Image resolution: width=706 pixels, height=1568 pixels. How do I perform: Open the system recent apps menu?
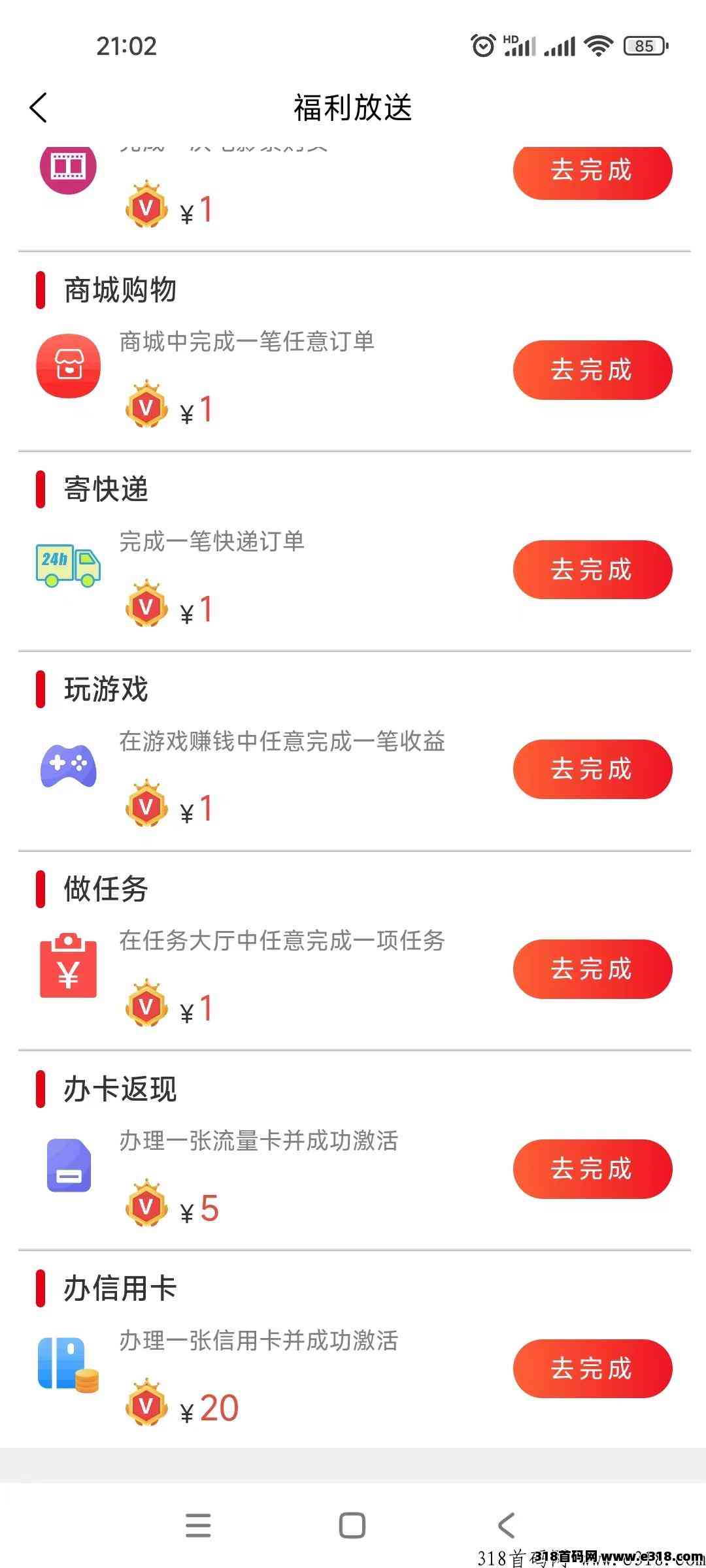coord(198,1526)
